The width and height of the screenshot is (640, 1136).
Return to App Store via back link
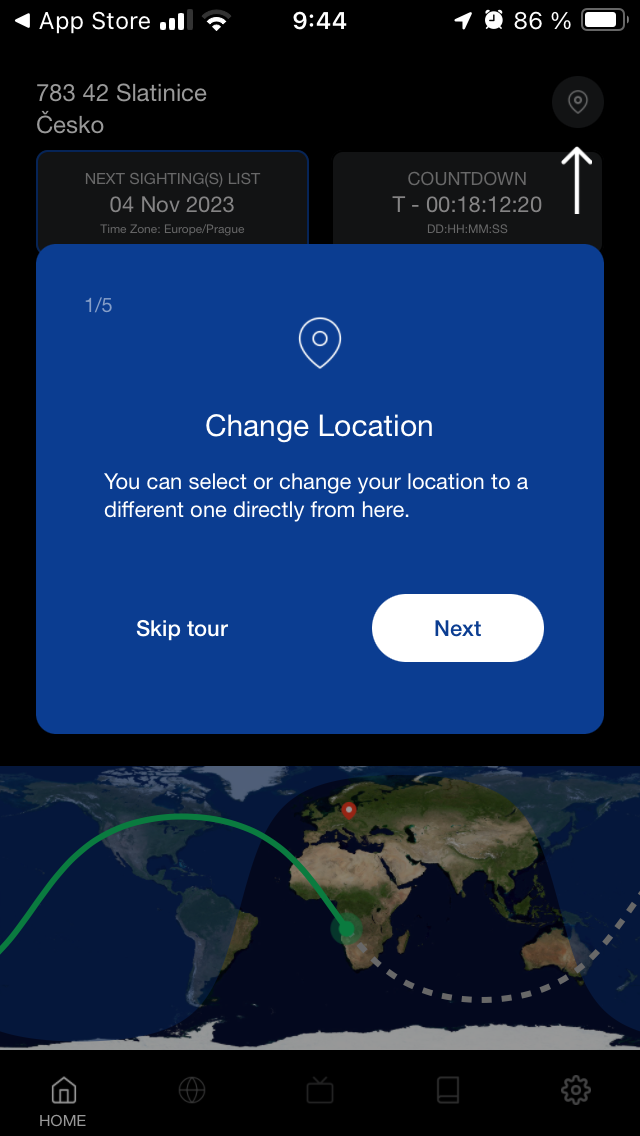82,21
